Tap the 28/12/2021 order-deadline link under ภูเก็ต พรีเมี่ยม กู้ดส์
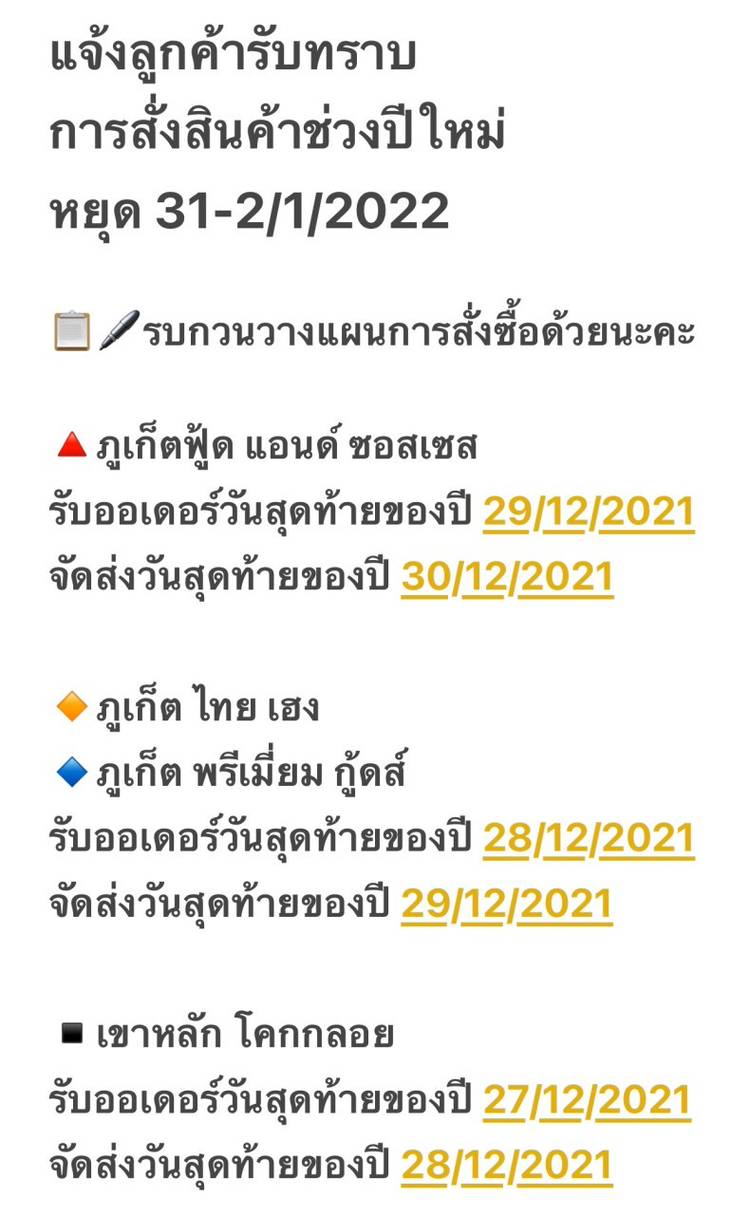Image resolution: width=750 pixels, height=1215 pixels. (588, 840)
